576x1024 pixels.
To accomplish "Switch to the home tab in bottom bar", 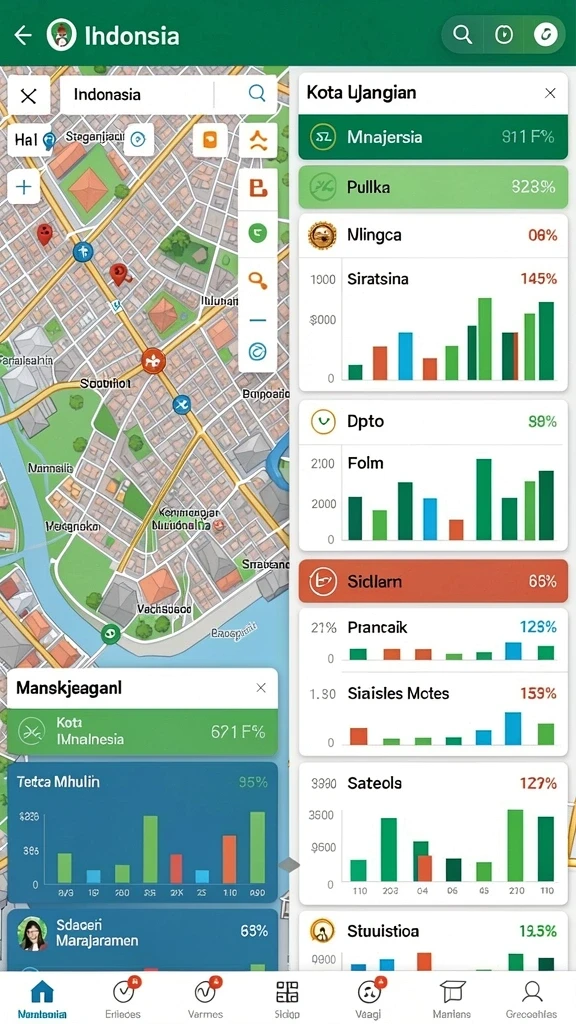I will (42, 999).
